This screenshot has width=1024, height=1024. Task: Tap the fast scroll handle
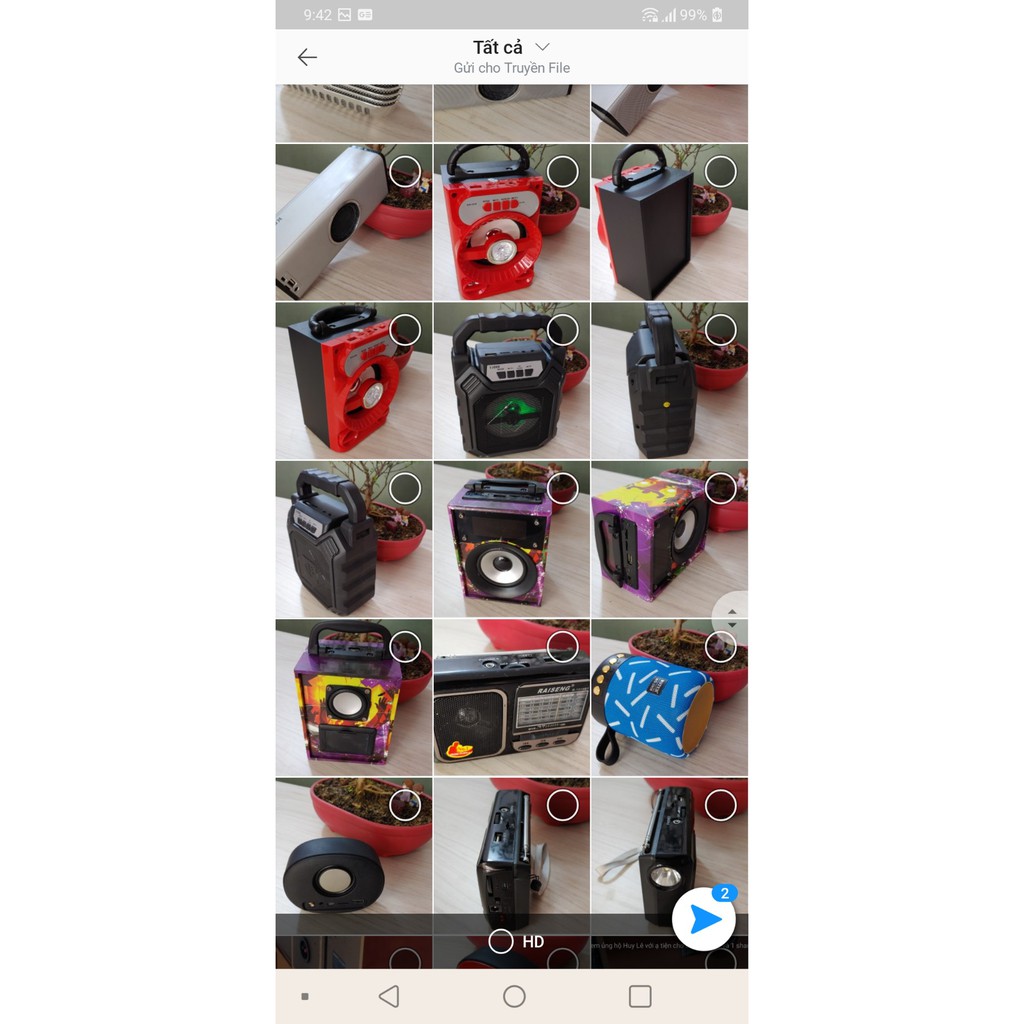pos(731,618)
